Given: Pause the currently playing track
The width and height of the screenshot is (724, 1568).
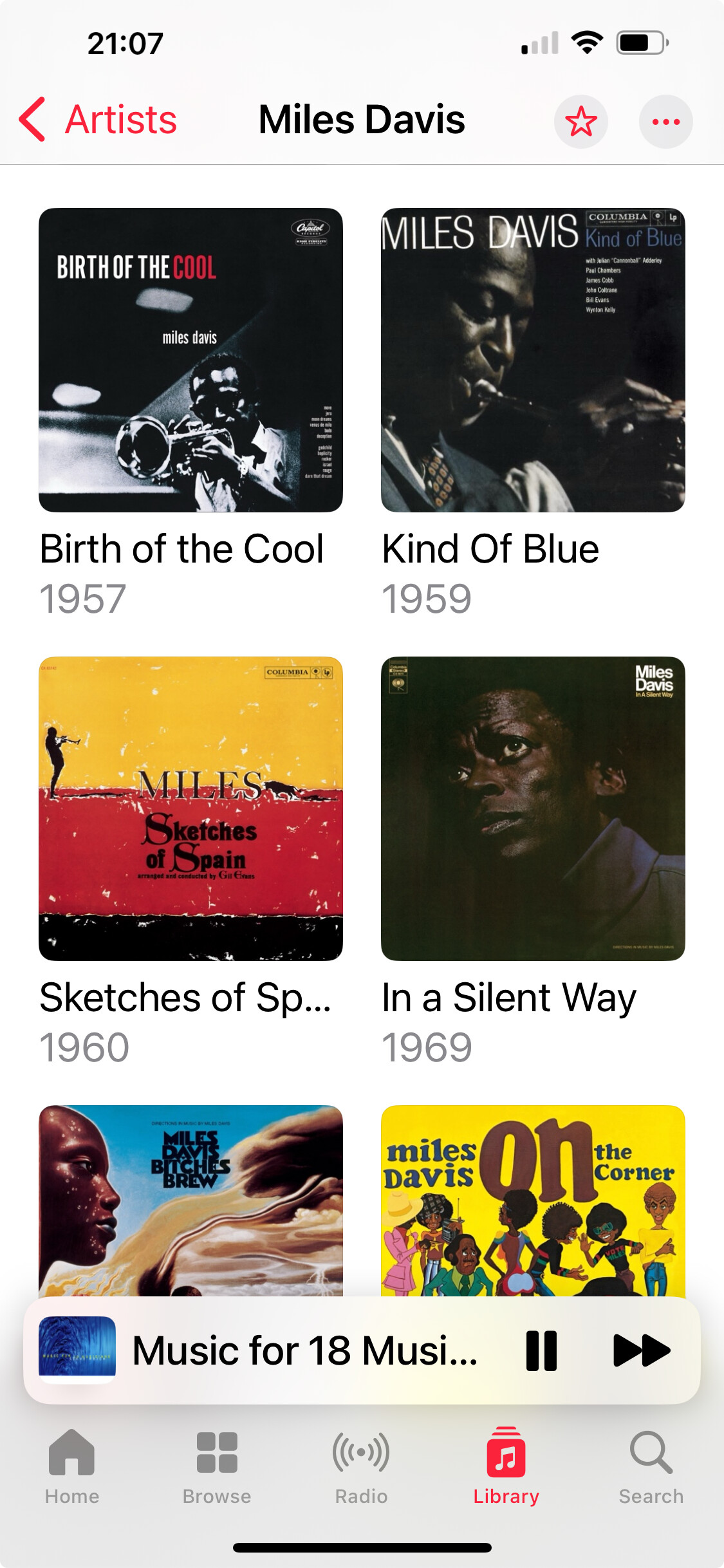Looking at the screenshot, I should coord(541,1350).
